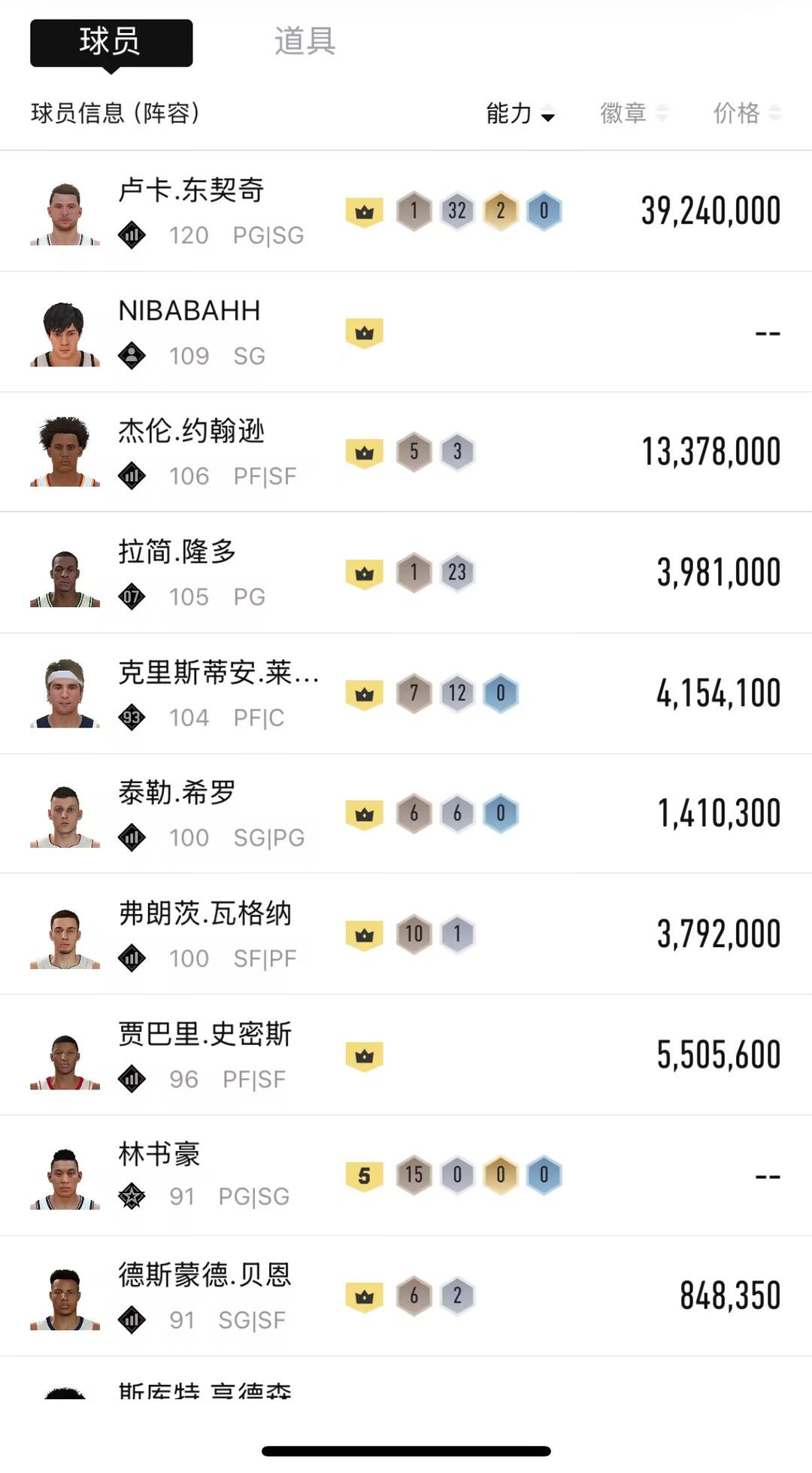View 弗朗茨.瓦格纳 player info
Screen dimensions: 812x1473
205,914
